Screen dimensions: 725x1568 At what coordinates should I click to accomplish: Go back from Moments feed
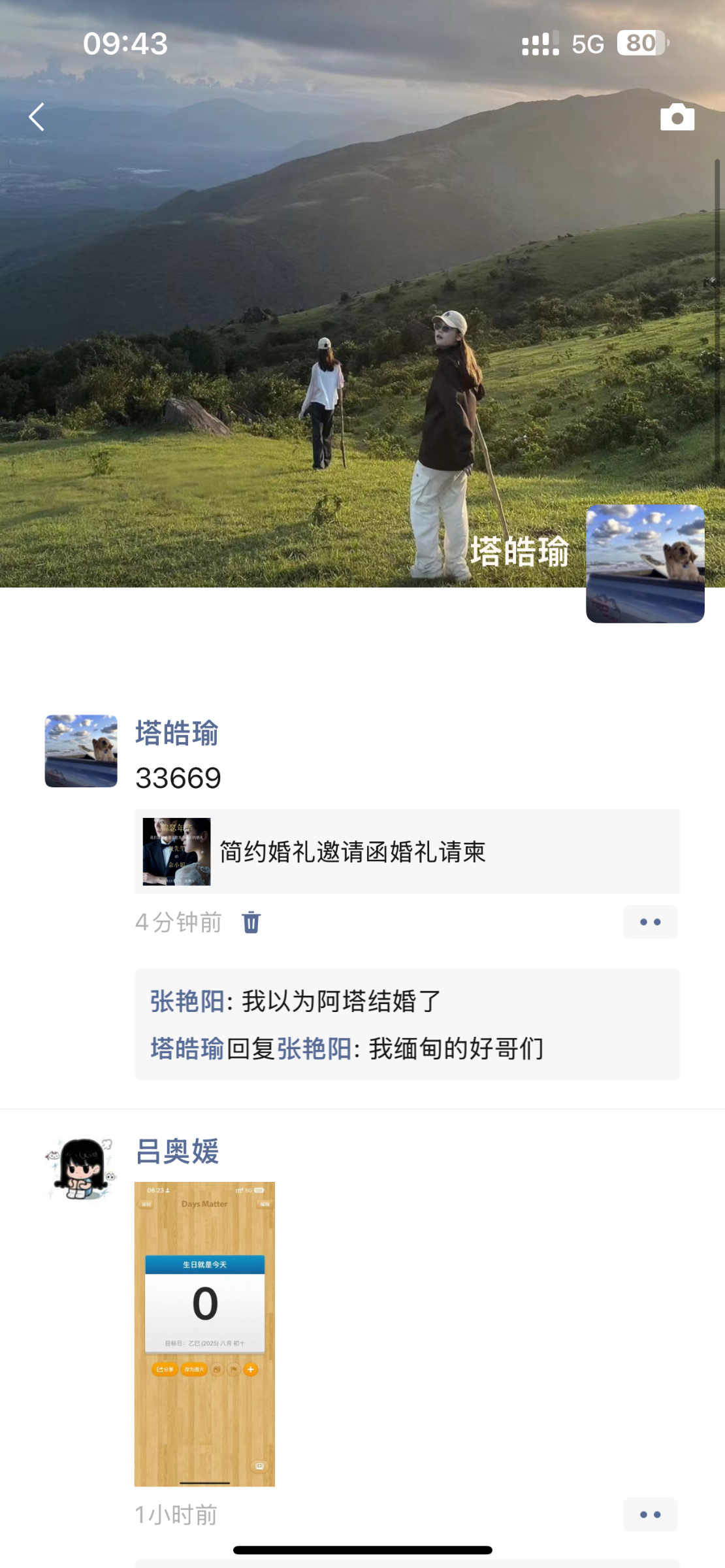(x=37, y=118)
